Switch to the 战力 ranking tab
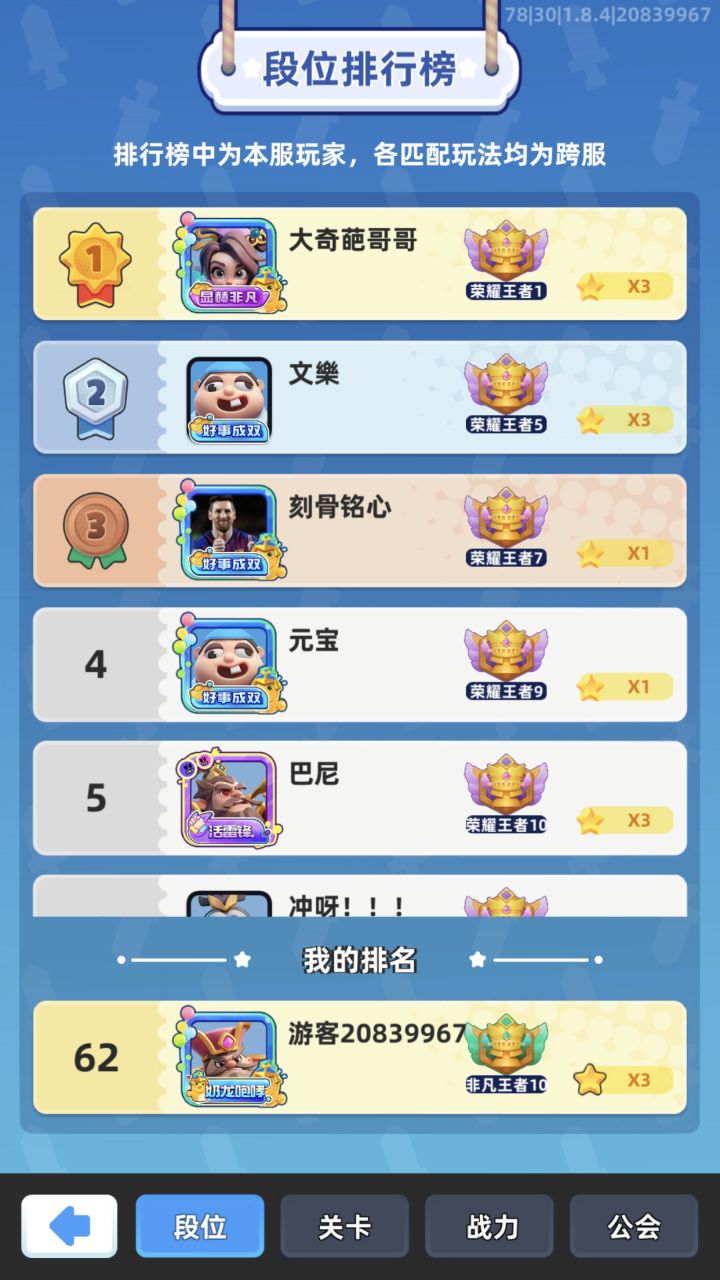This screenshot has width=720, height=1280. tap(489, 1226)
